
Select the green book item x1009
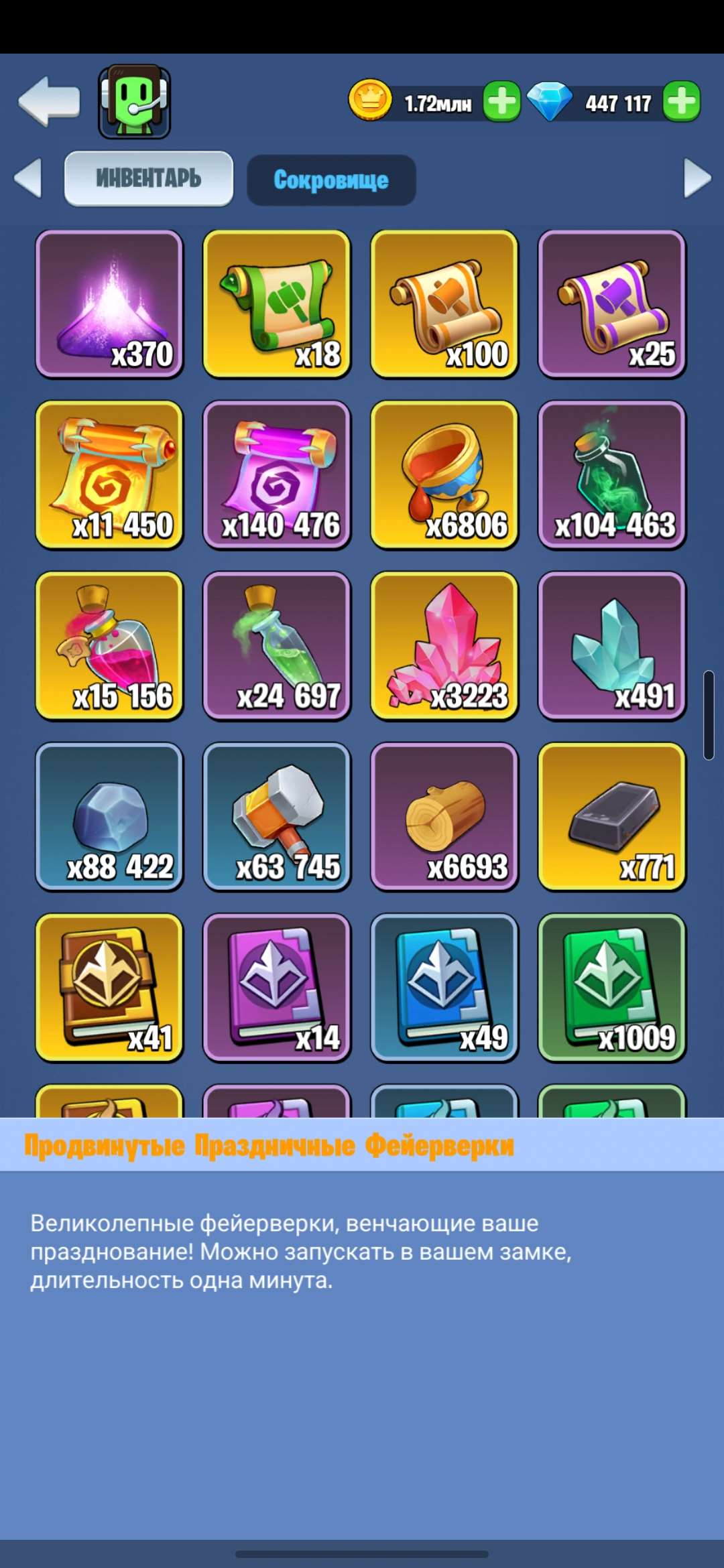click(612, 988)
